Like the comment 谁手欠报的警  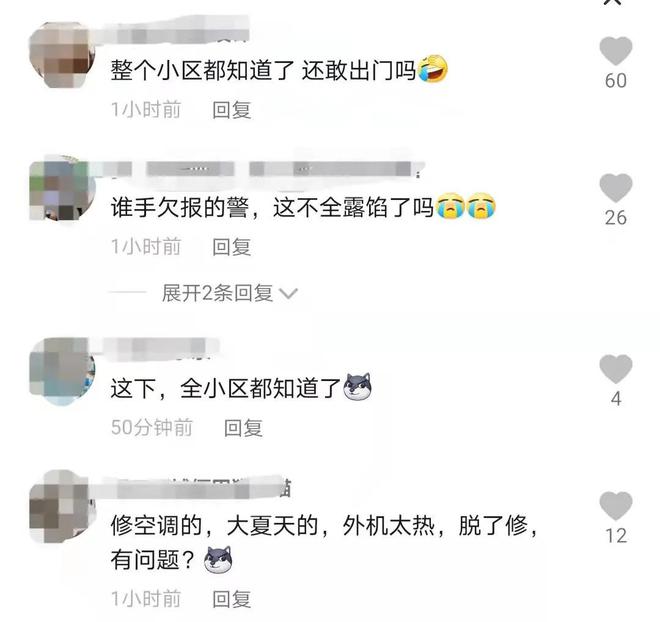point(615,189)
